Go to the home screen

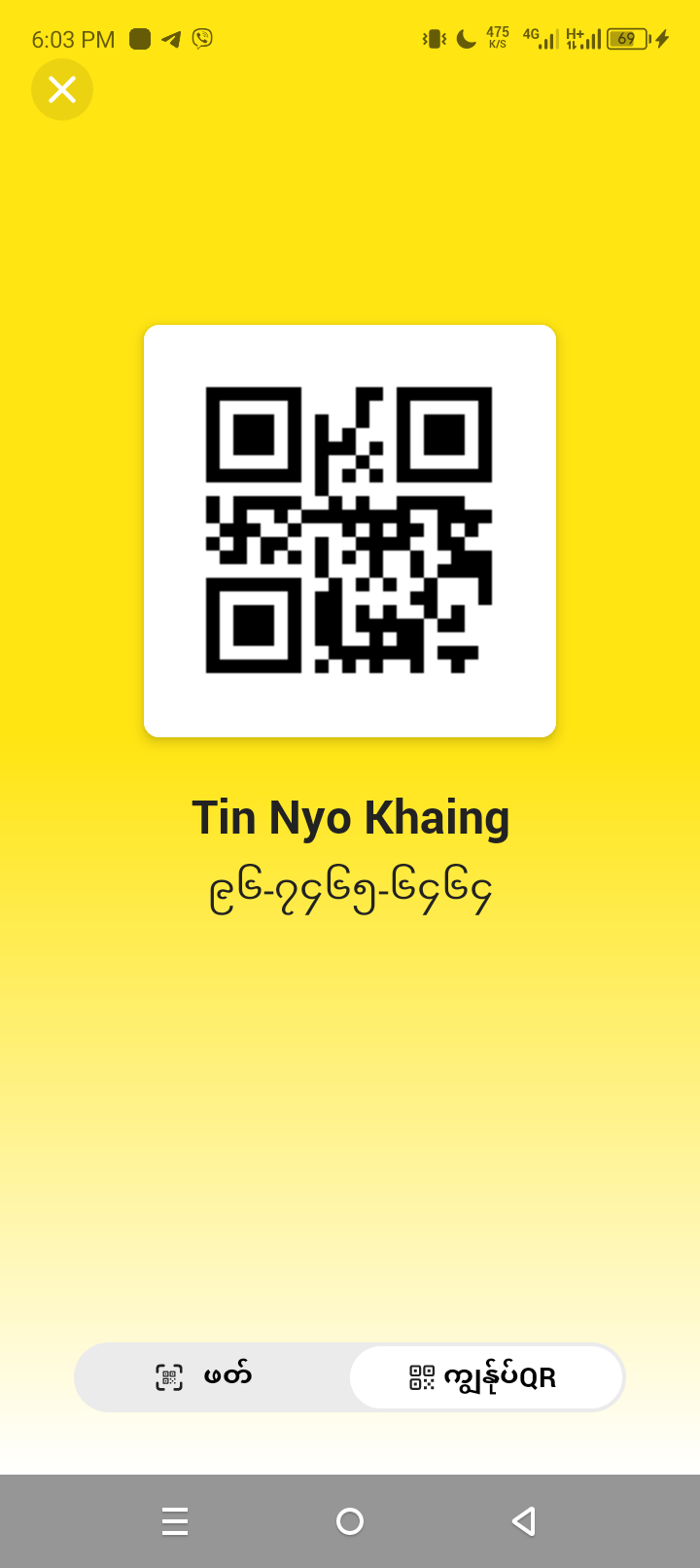(350, 1520)
